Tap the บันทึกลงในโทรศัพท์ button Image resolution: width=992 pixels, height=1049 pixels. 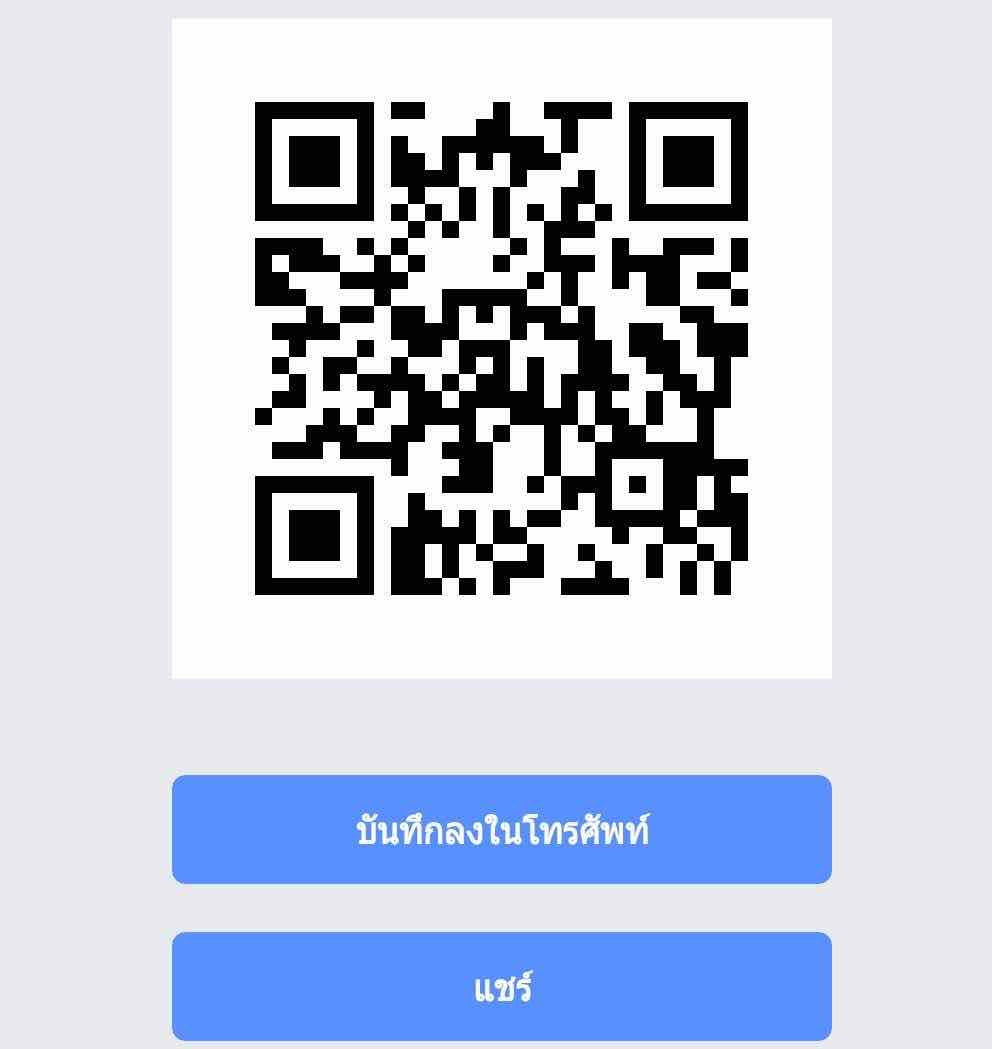pyautogui.click(x=501, y=829)
